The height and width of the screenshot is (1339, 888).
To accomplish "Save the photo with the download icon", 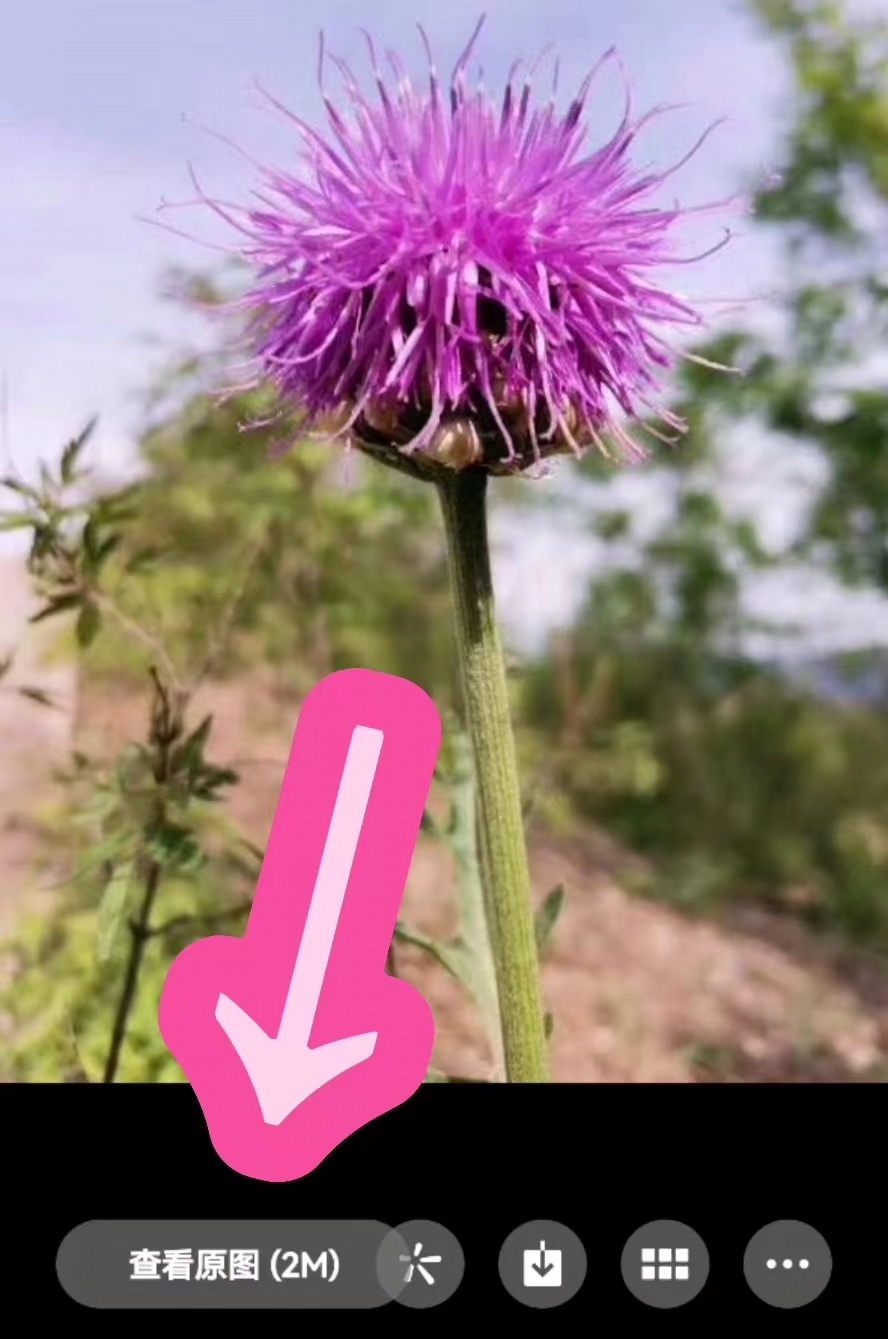I will click(x=542, y=1265).
